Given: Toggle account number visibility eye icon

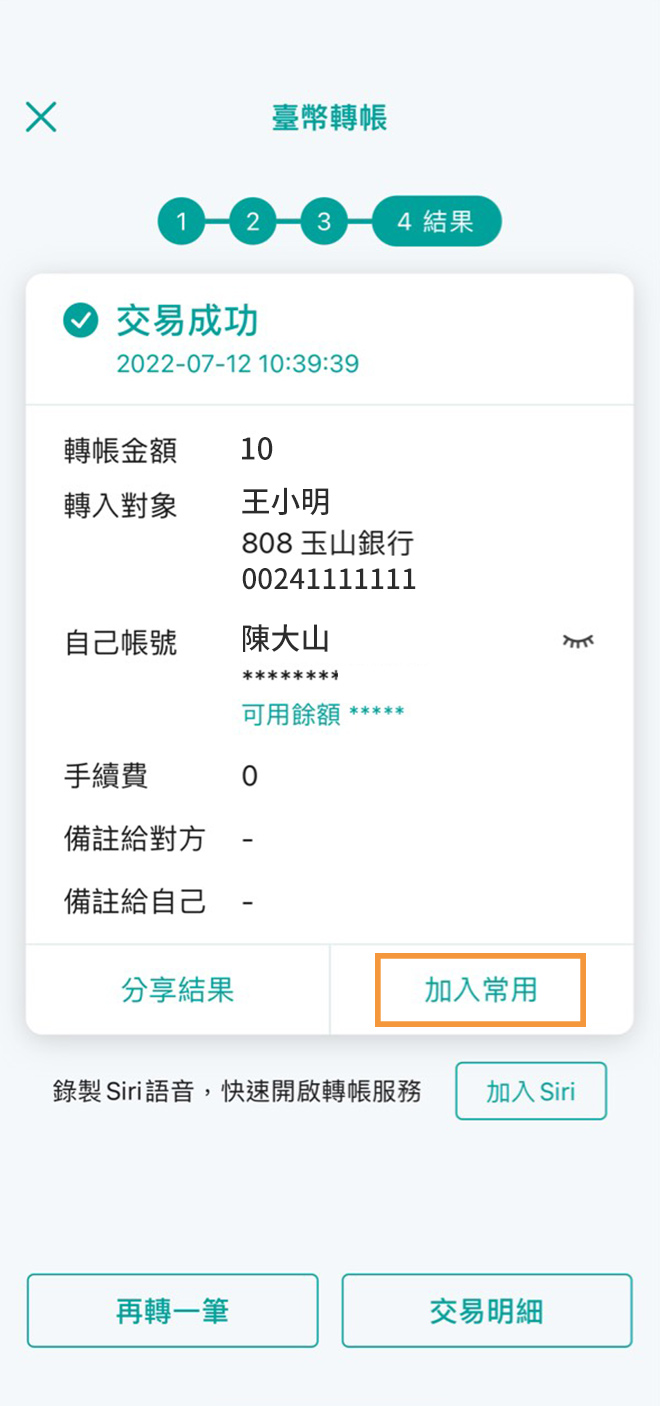Looking at the screenshot, I should coord(577,640).
